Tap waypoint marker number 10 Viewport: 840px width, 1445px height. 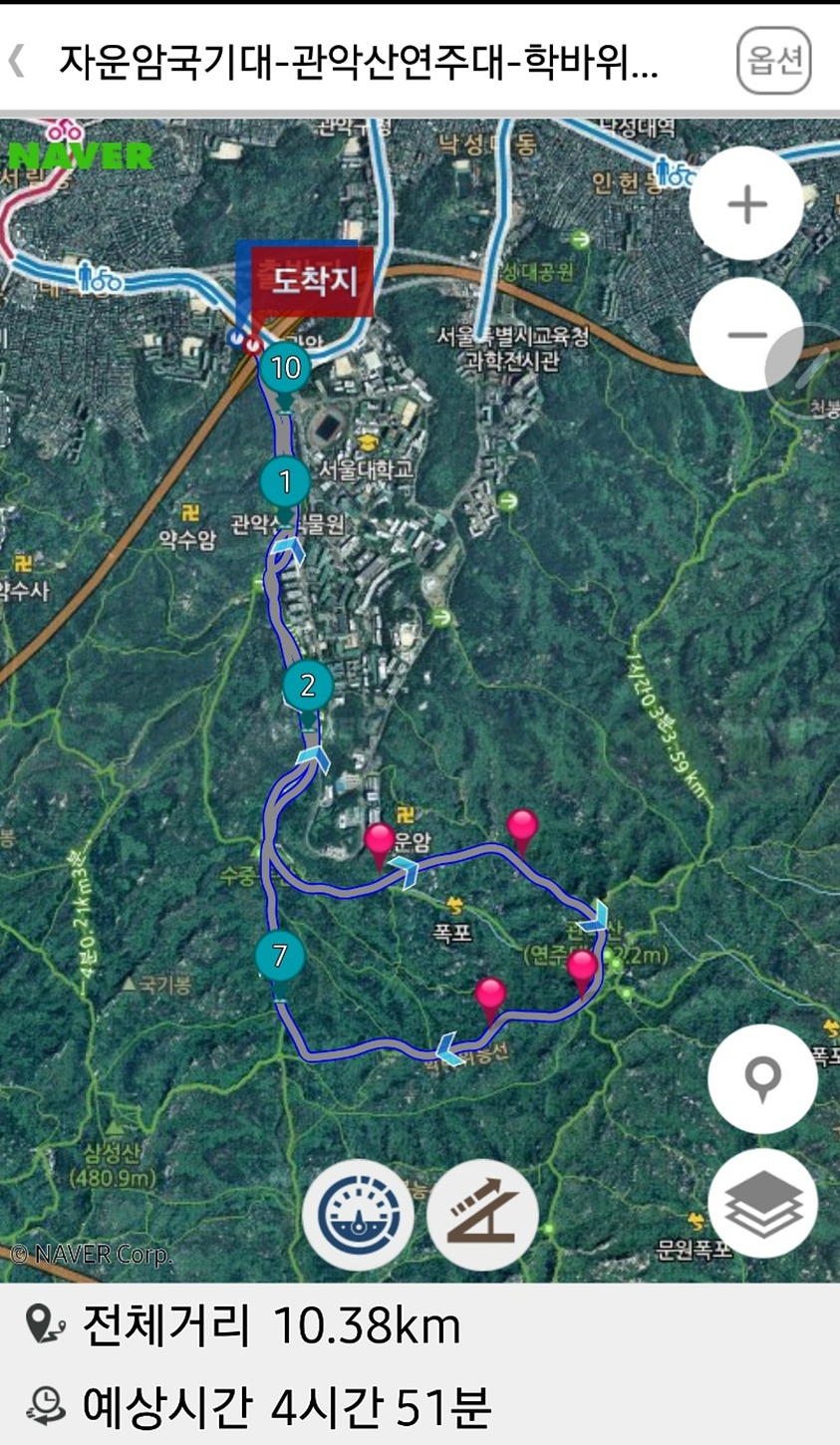click(285, 369)
